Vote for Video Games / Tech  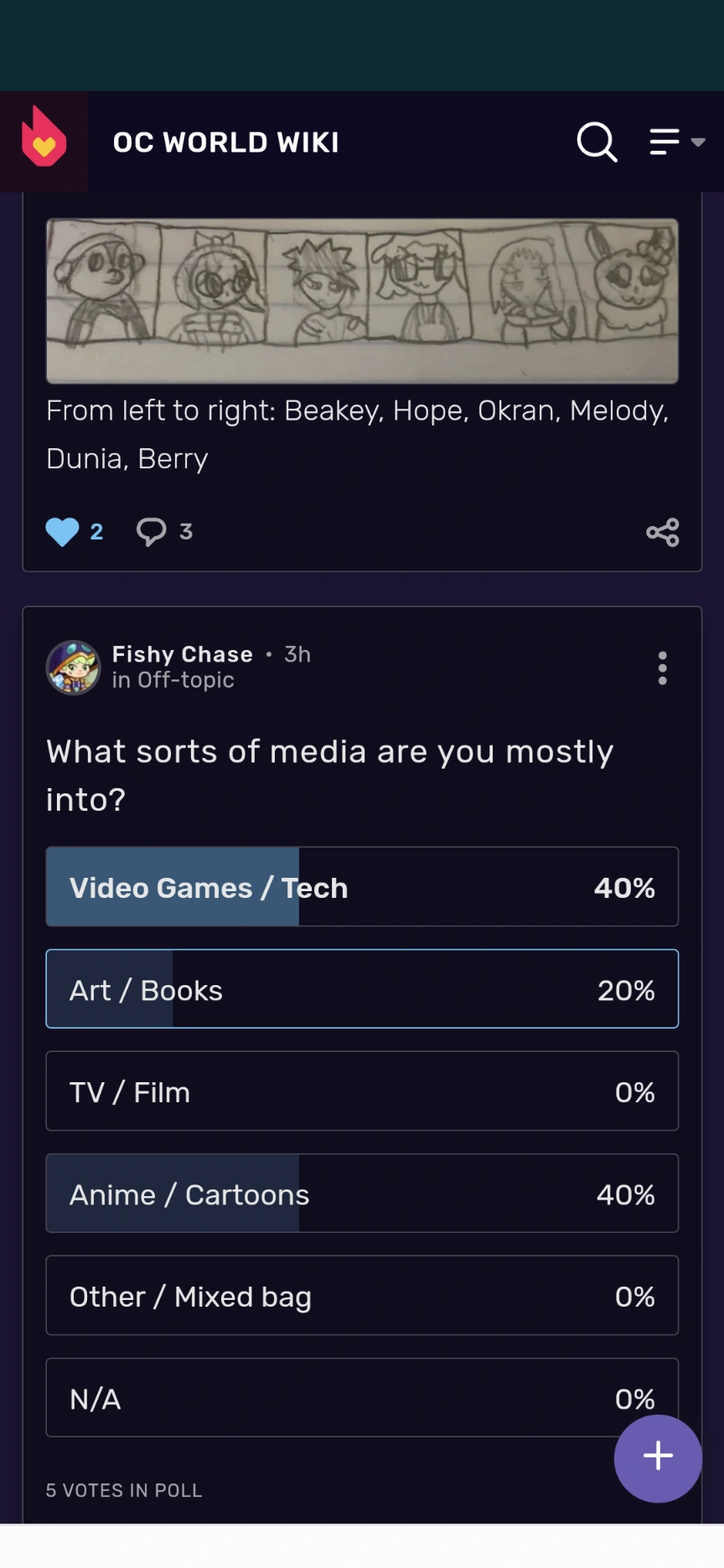(x=362, y=887)
